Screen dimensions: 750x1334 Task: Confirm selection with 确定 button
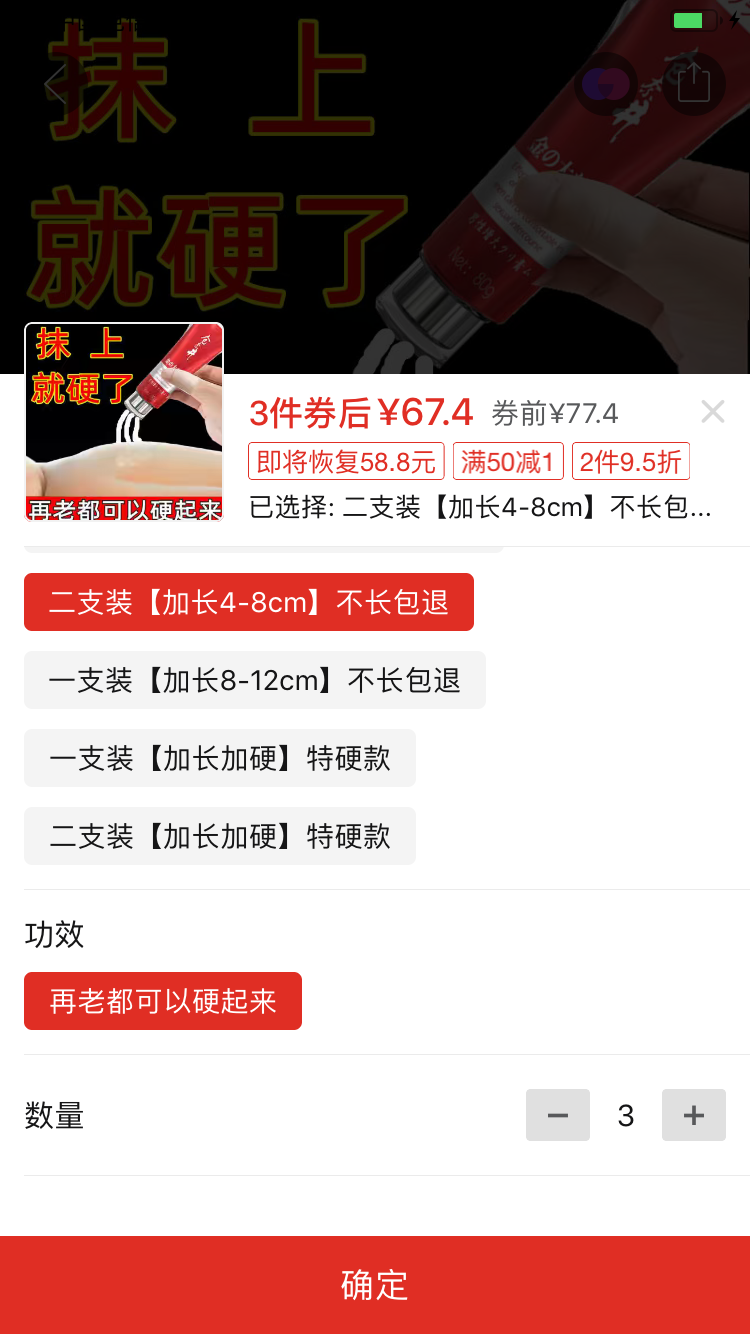point(375,1285)
